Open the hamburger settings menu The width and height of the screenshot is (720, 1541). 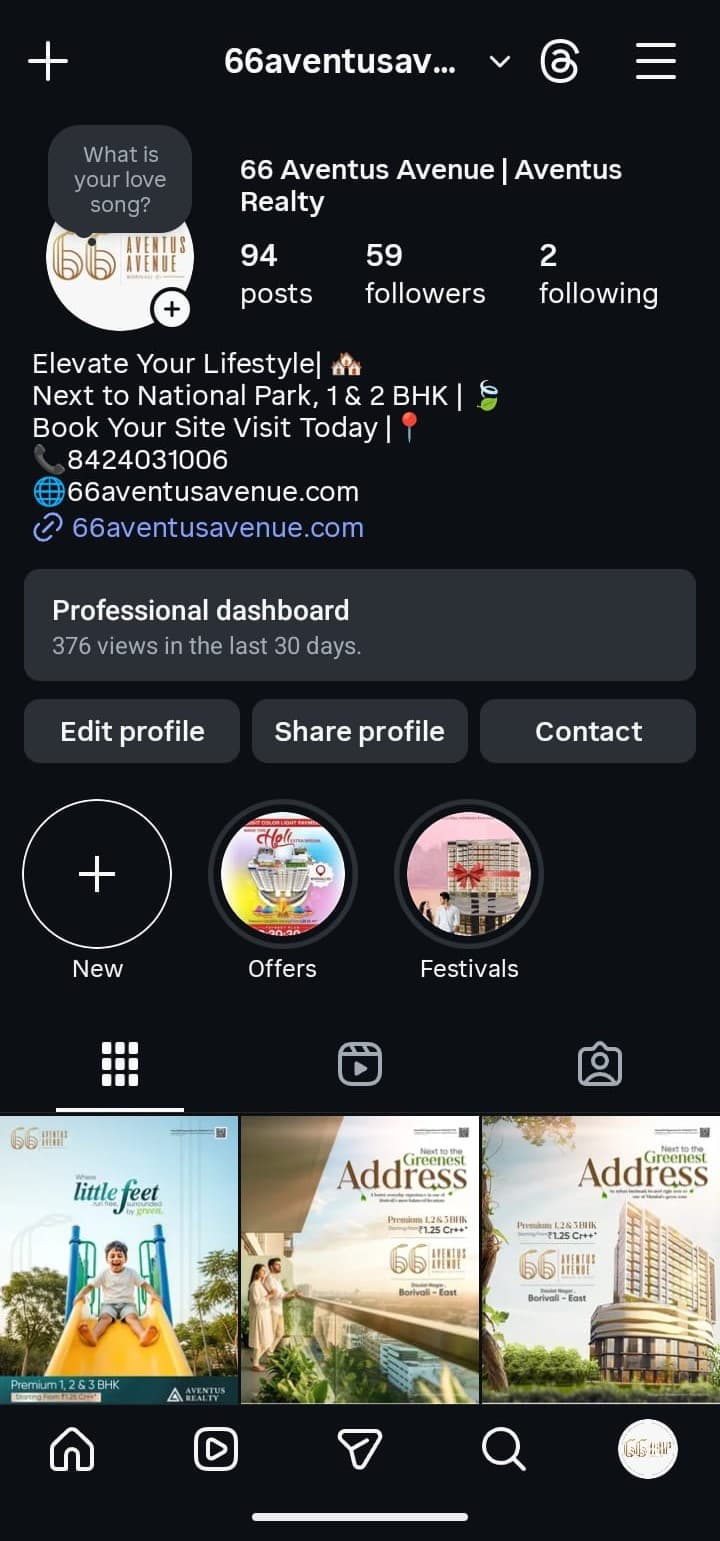tap(656, 62)
